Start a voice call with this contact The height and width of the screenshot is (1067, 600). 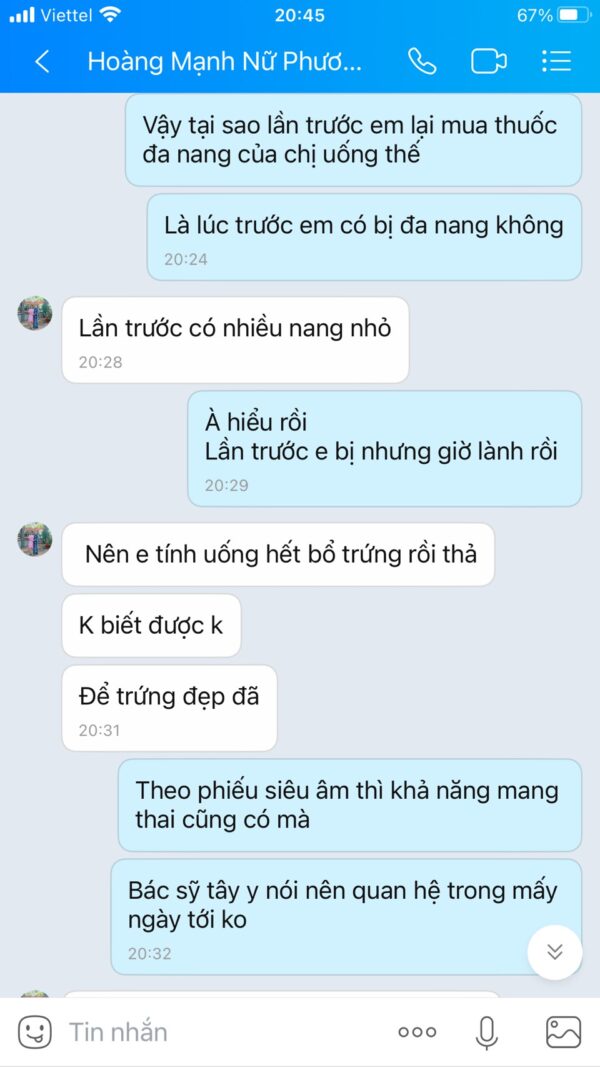(422, 61)
